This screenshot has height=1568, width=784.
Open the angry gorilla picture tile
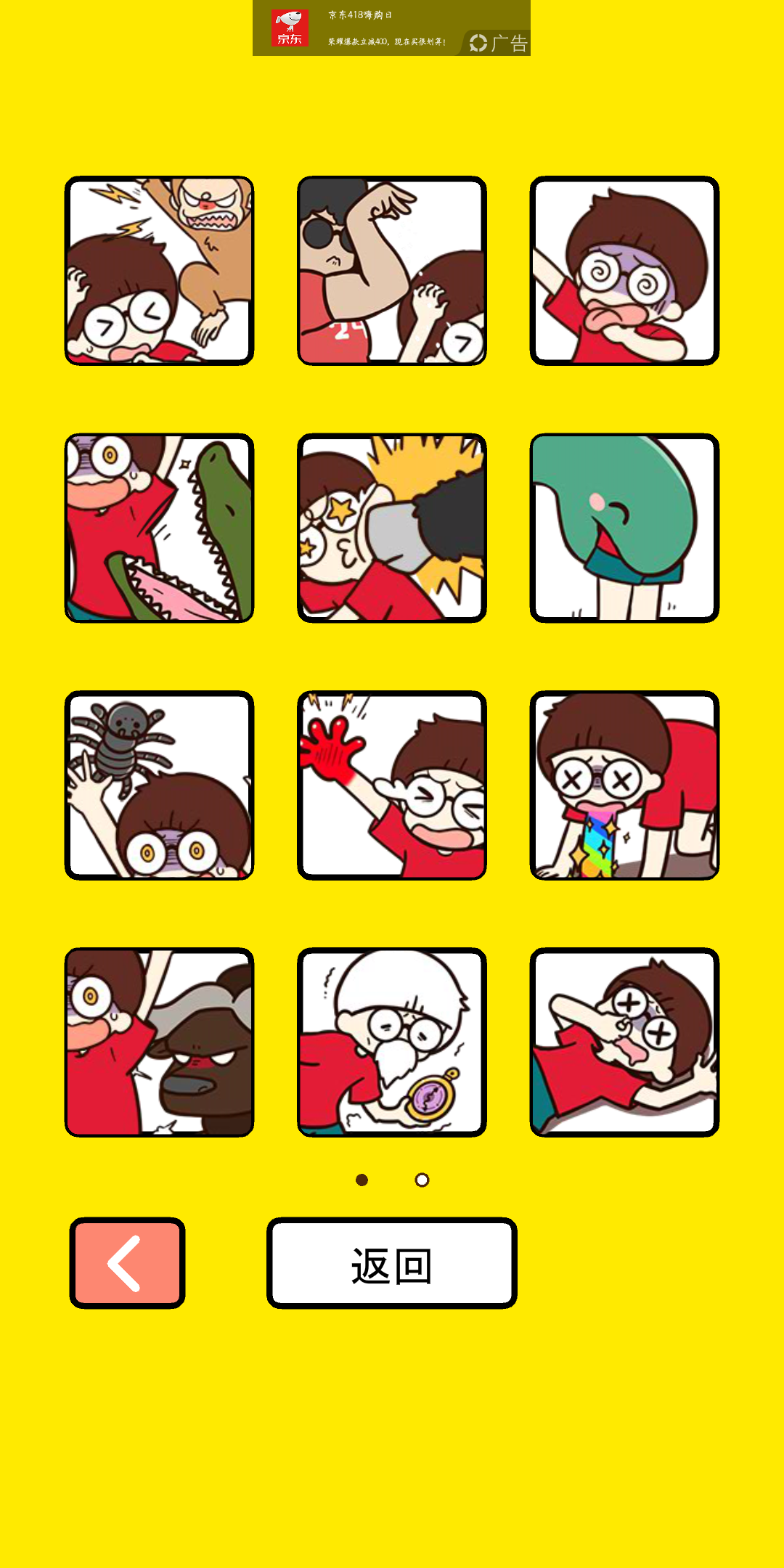coord(159,271)
